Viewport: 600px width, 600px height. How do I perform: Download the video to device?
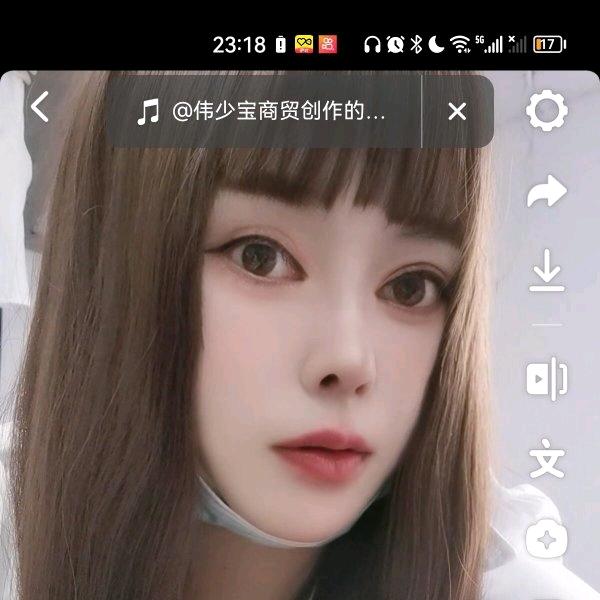(x=547, y=272)
